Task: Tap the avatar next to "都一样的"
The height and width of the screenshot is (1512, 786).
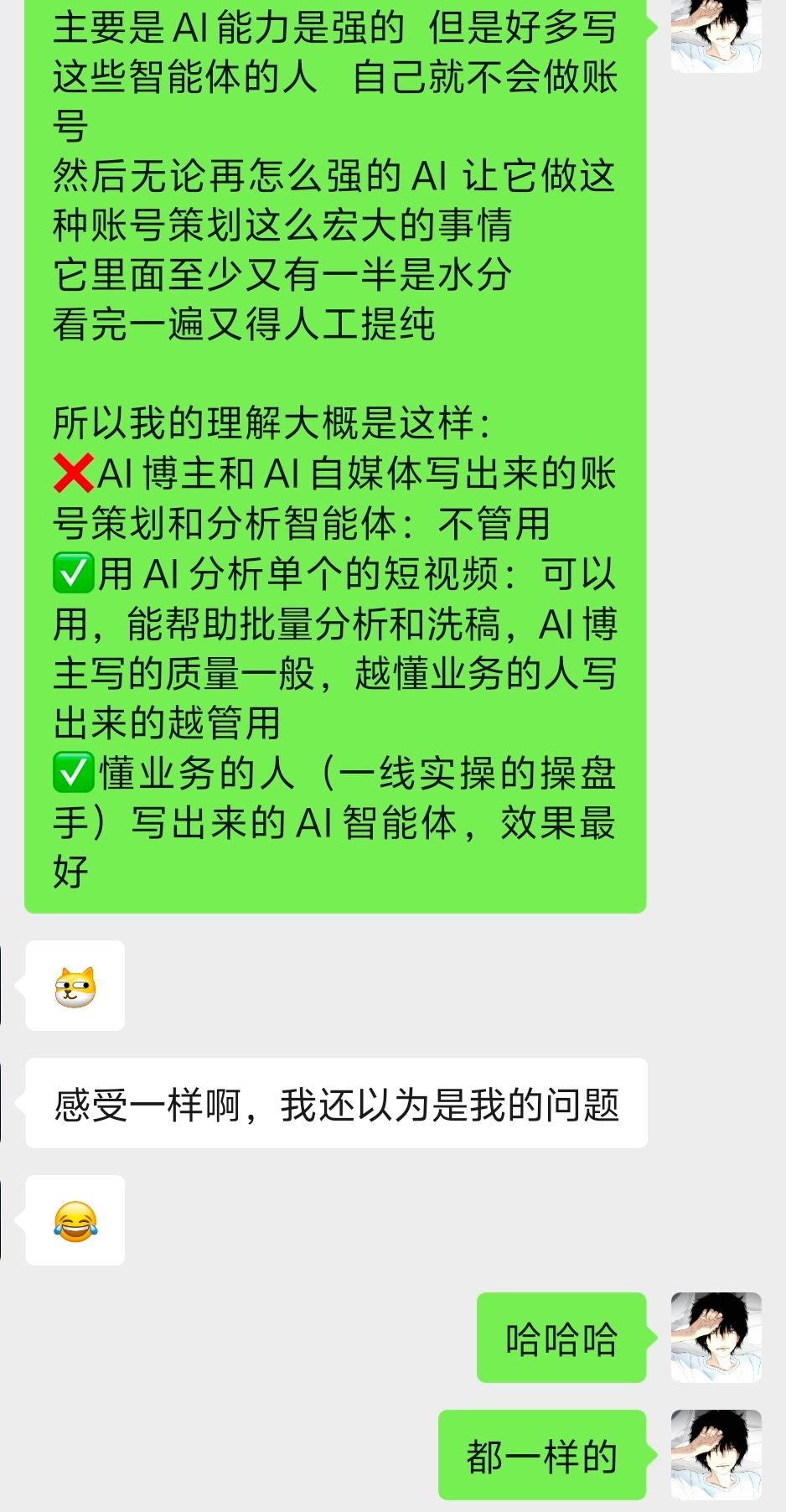Action: (x=716, y=1455)
